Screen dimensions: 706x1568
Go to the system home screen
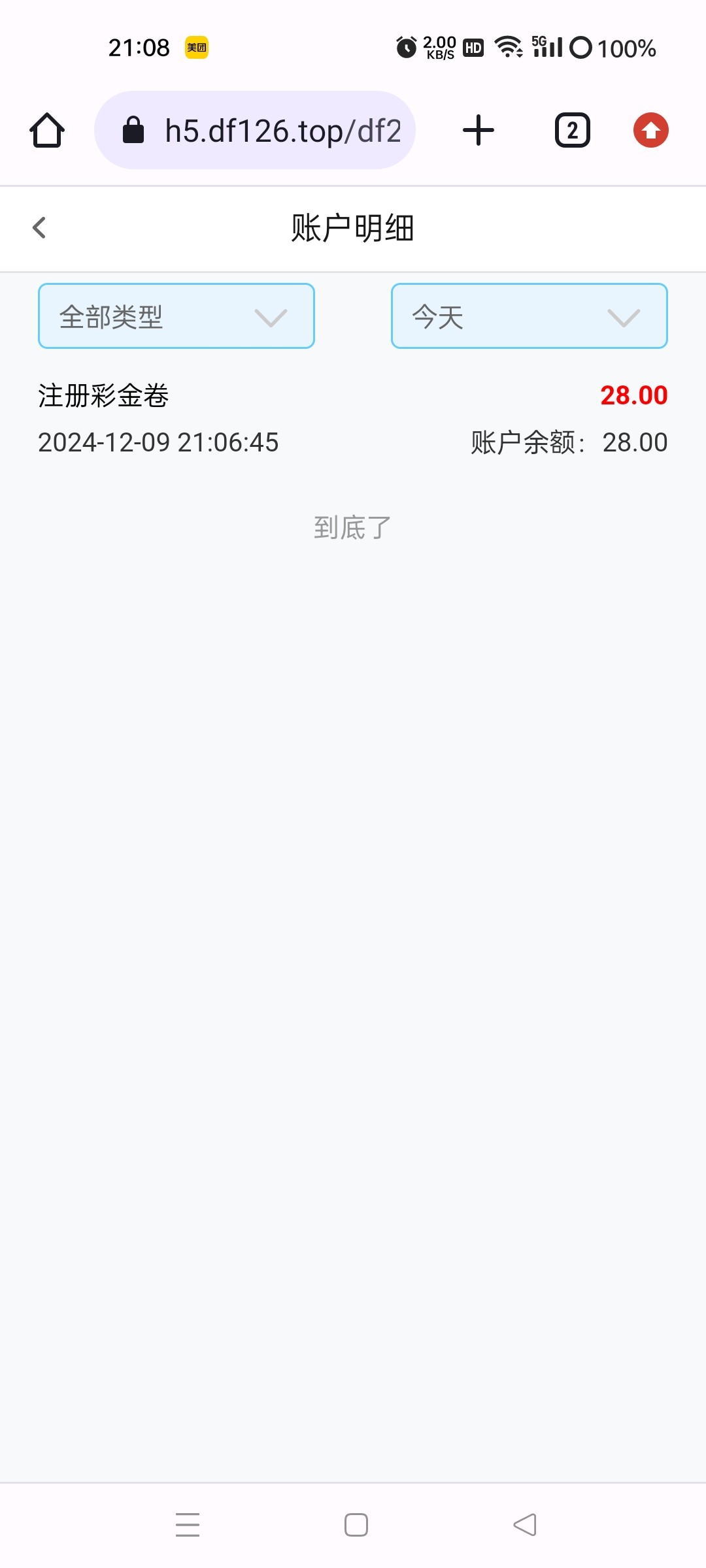tap(356, 1525)
